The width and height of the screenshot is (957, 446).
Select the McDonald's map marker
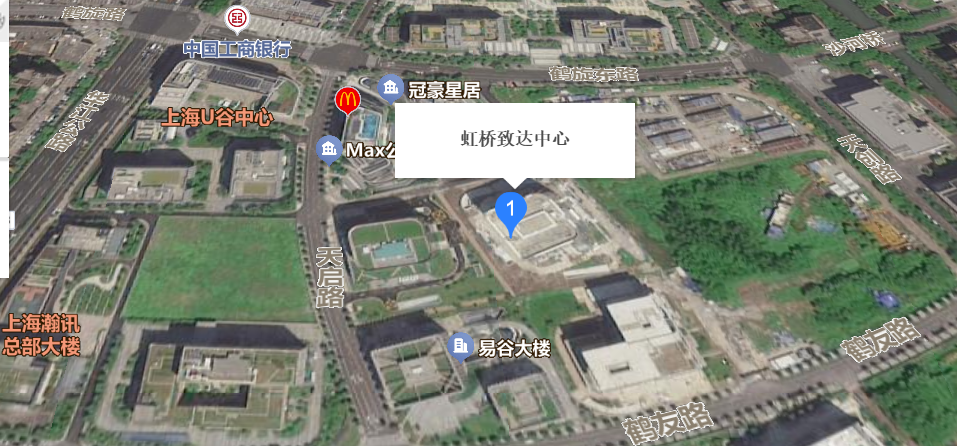pyautogui.click(x=347, y=99)
